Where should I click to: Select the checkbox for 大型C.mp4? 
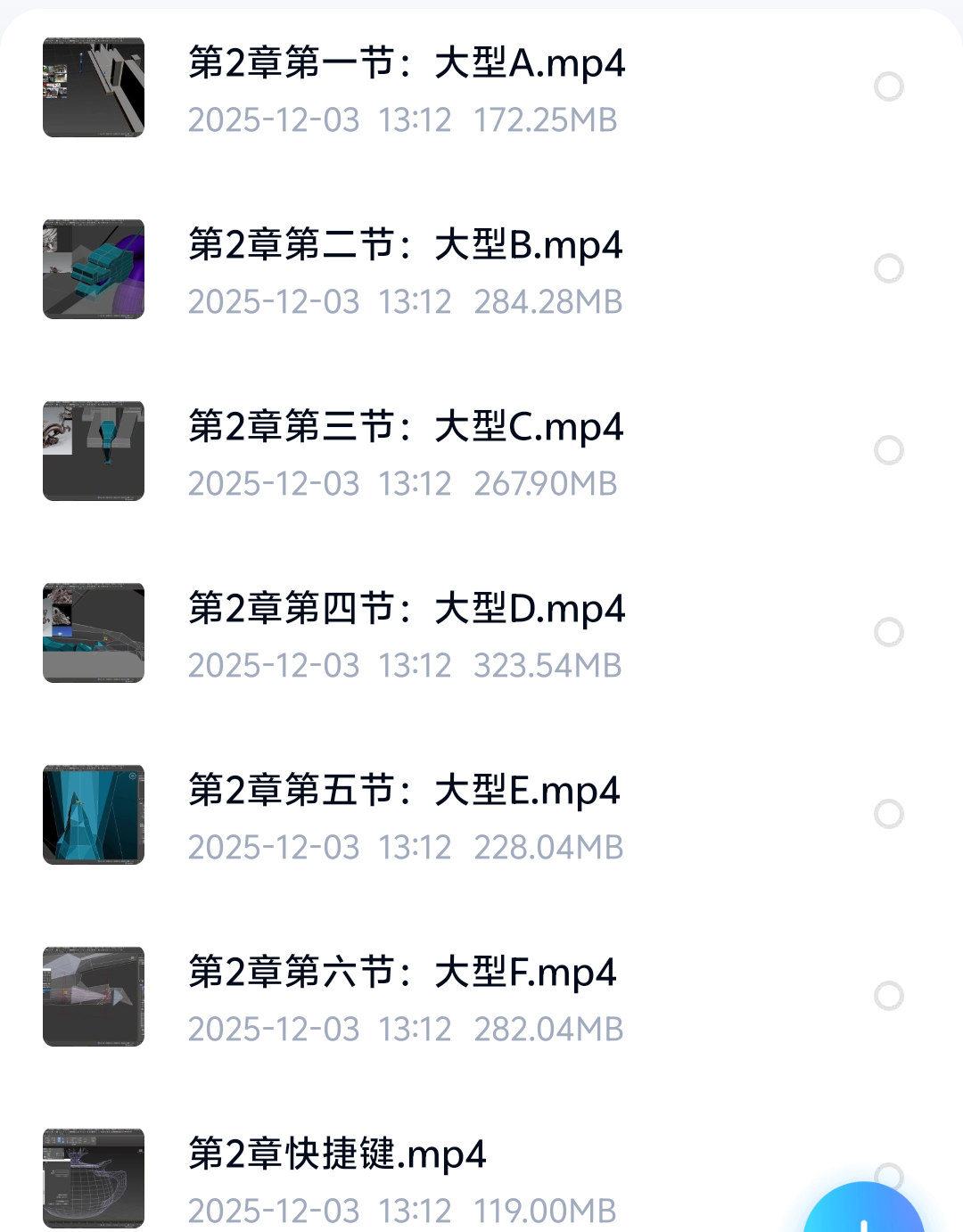(x=889, y=450)
